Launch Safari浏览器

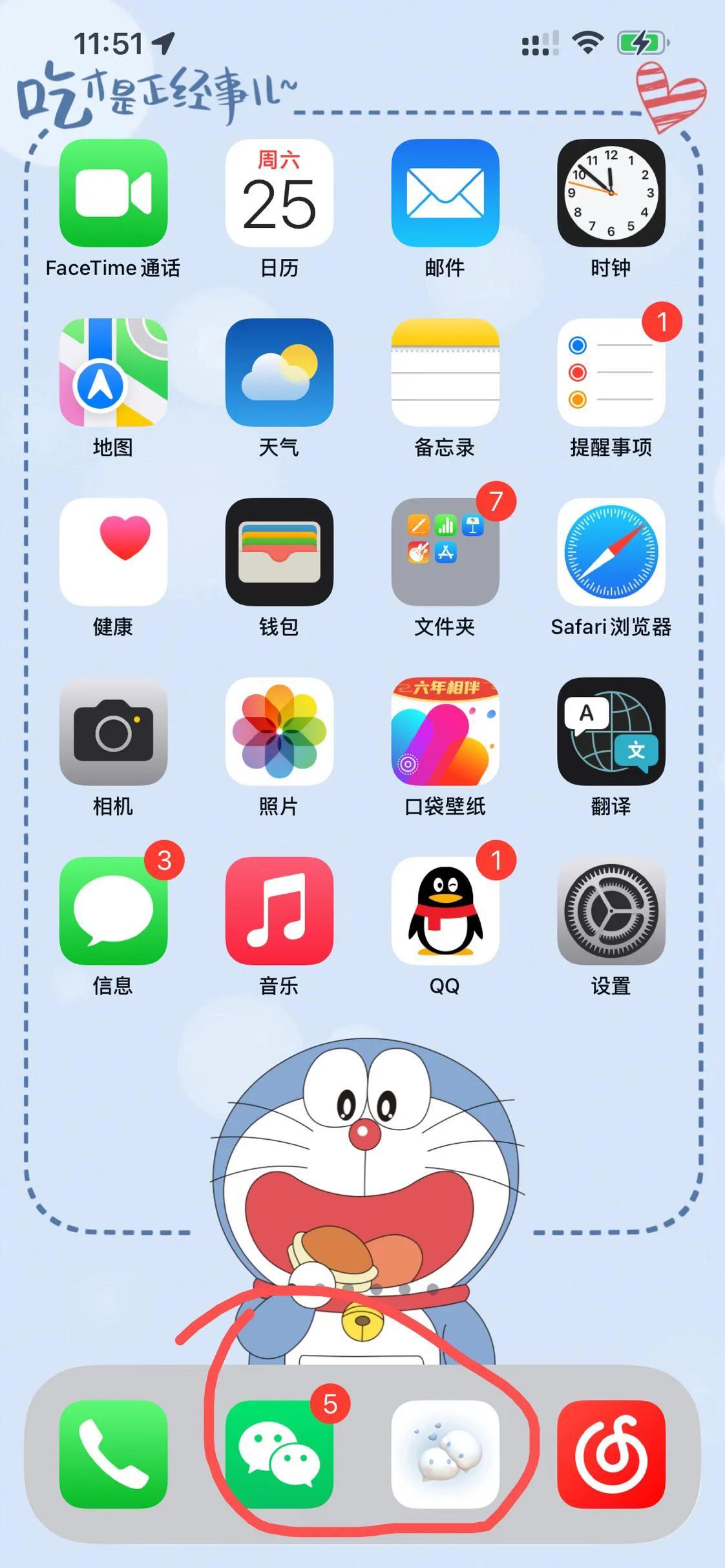click(611, 552)
